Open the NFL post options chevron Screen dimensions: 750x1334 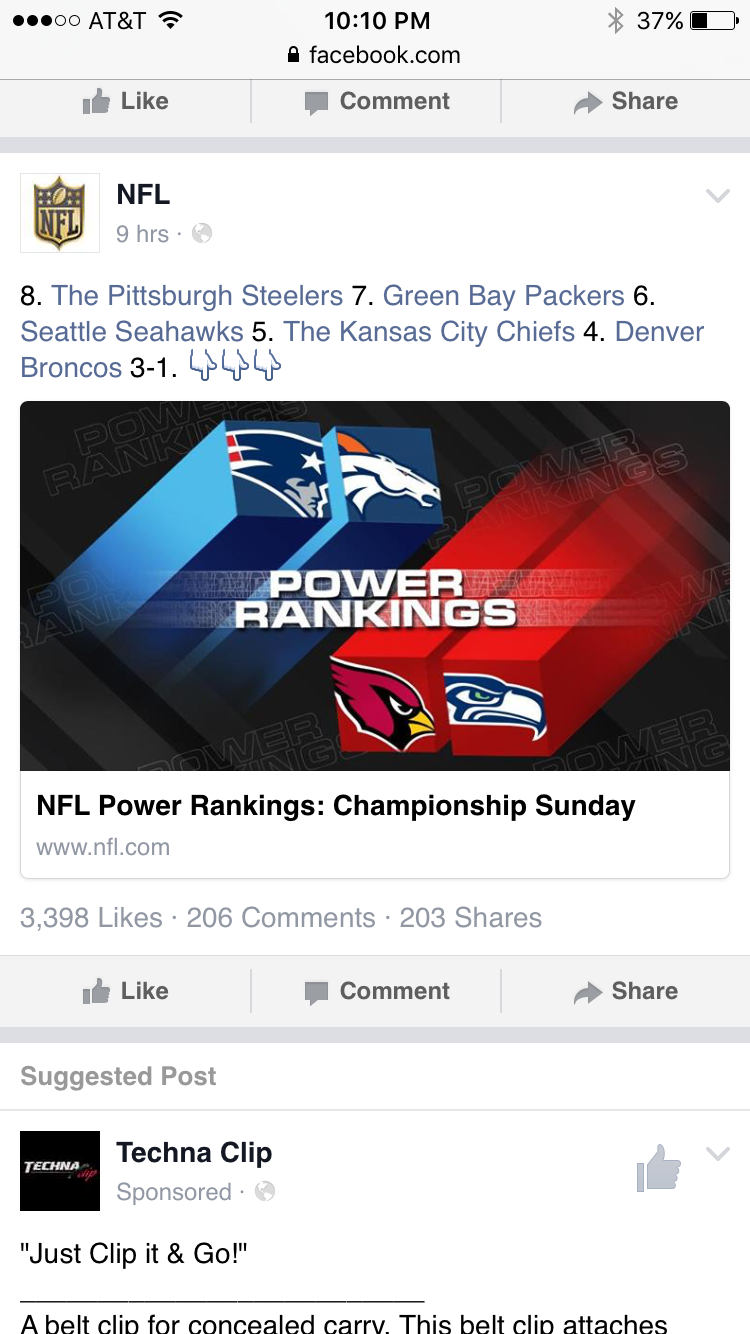[718, 196]
